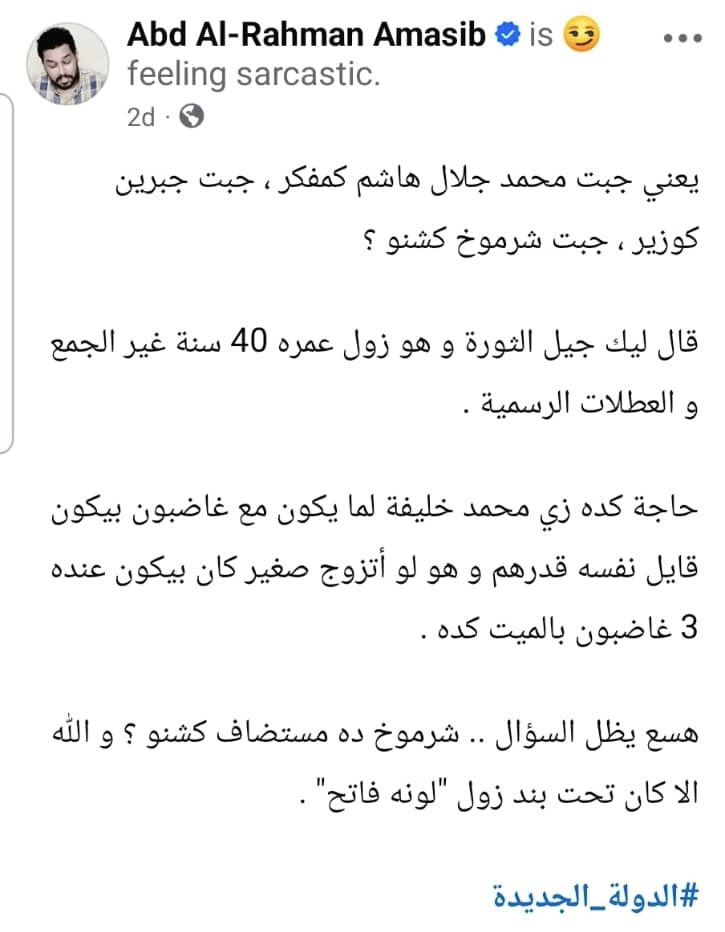Tap the public audience globe icon

tap(191, 116)
